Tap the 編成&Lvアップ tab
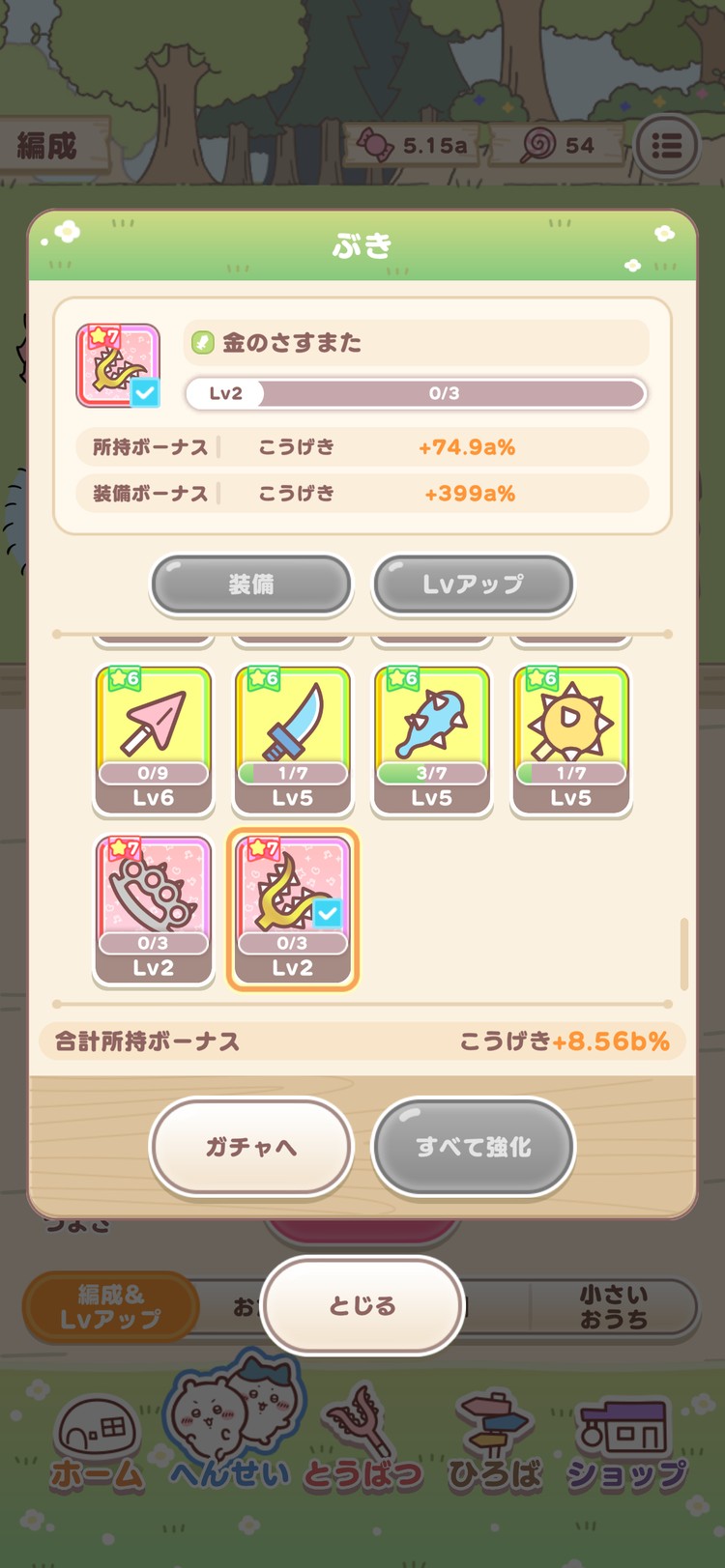Viewport: 725px width, 1568px height. coord(110,1306)
